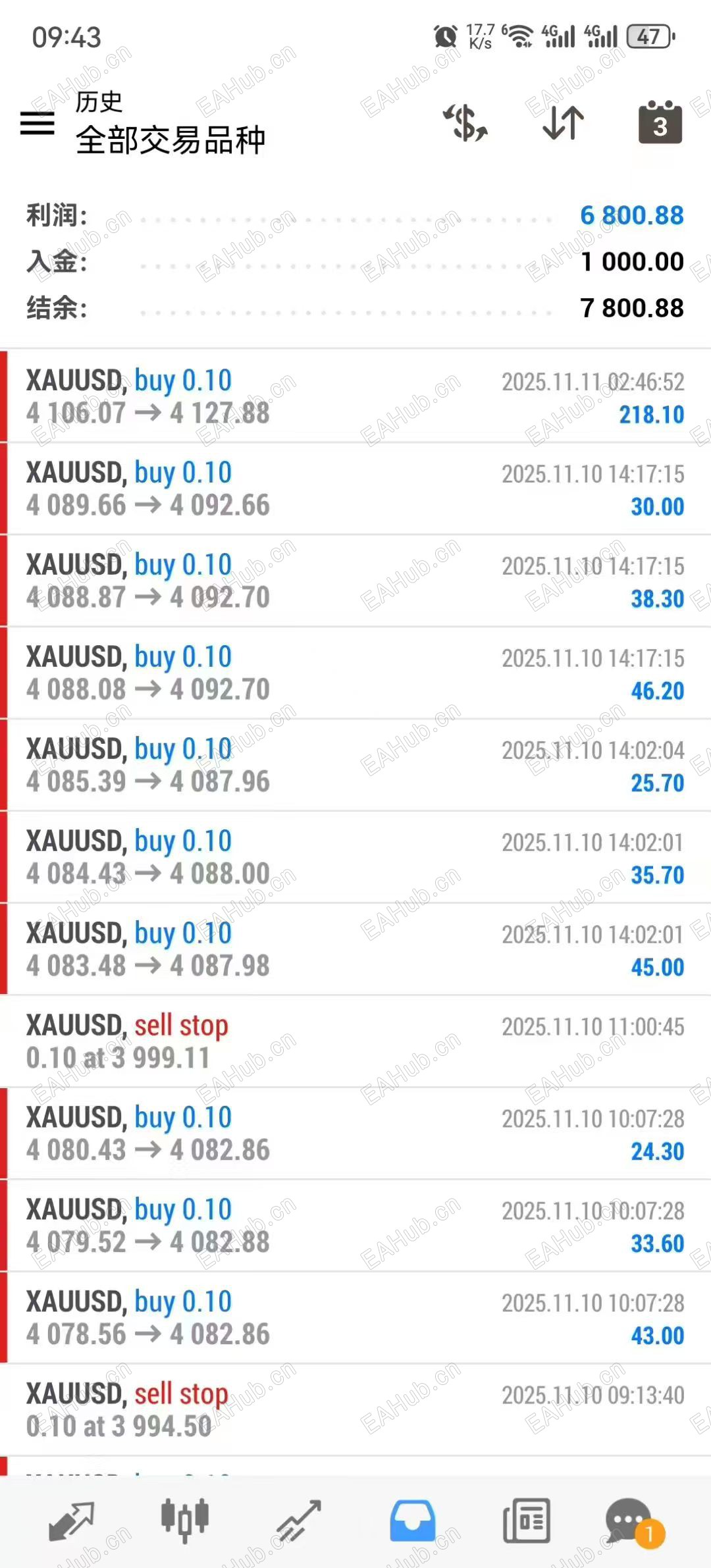The width and height of the screenshot is (711, 1568).
Task: Expand the trade with 46.20 profit
Action: pos(355,673)
